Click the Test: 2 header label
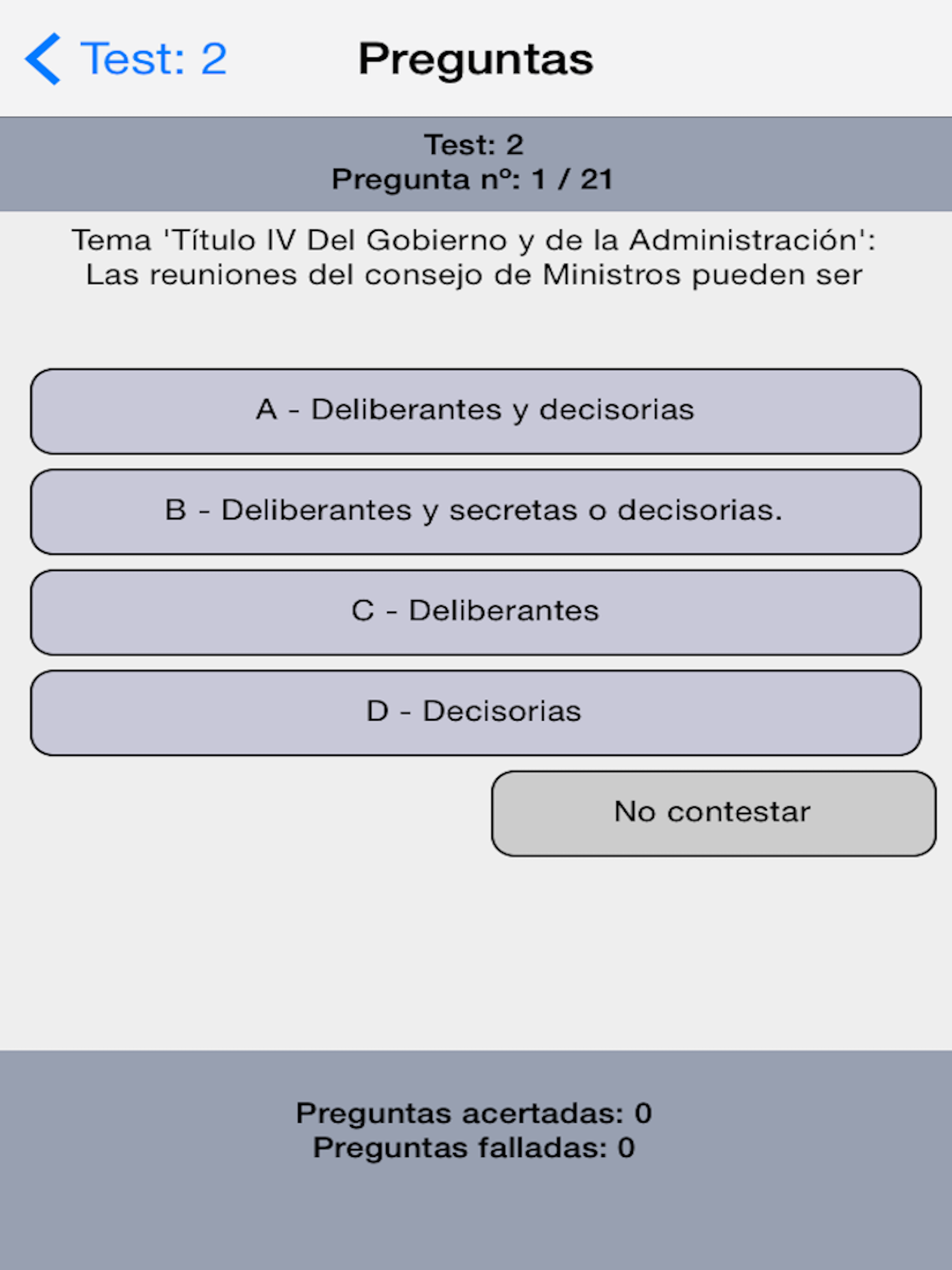 tap(476, 145)
